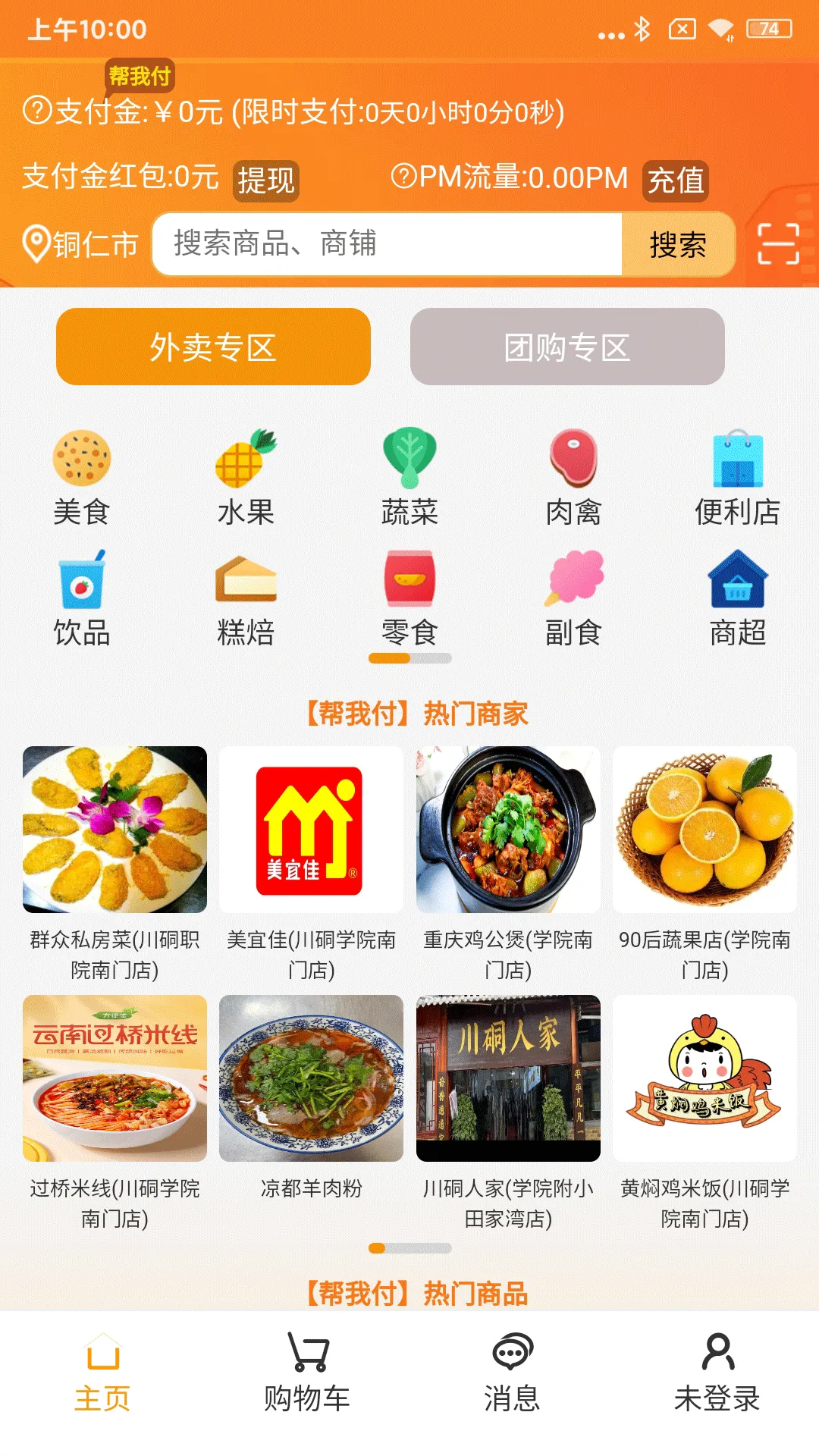819x1456 pixels.
Task: Select the 外卖专区 delivery section
Action: point(213,347)
